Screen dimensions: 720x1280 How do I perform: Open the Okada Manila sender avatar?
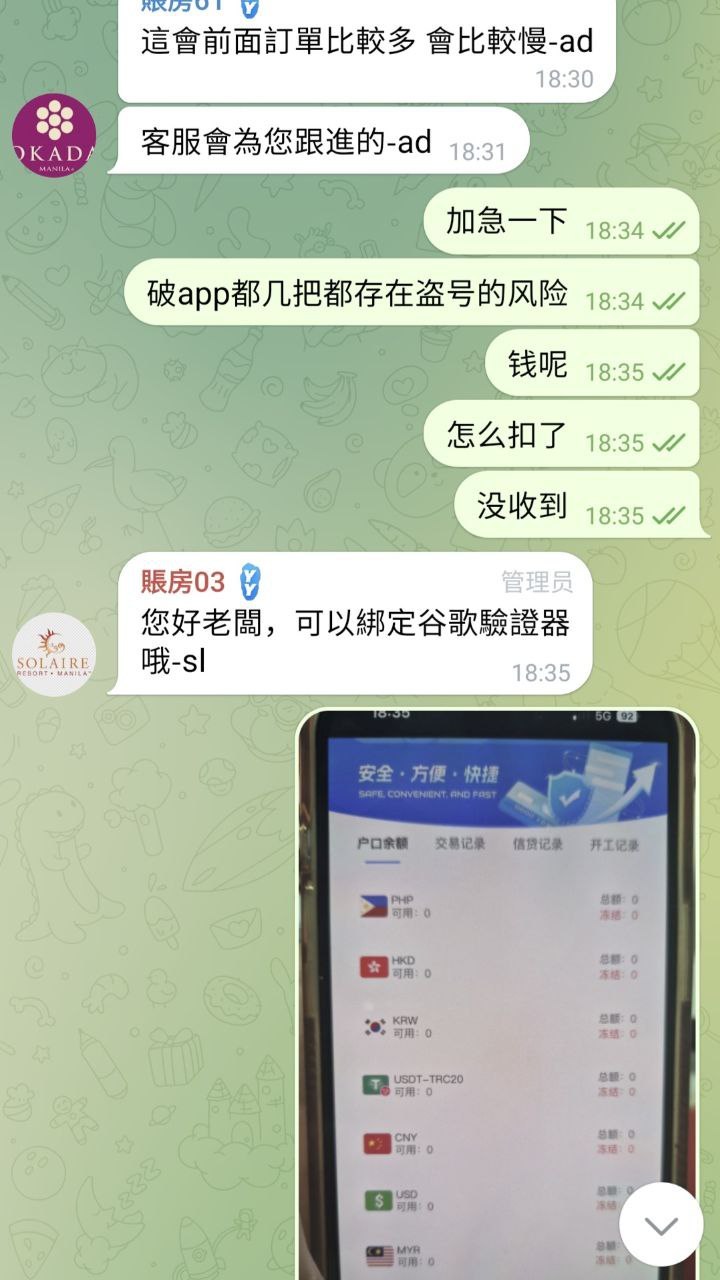[x=54, y=134]
